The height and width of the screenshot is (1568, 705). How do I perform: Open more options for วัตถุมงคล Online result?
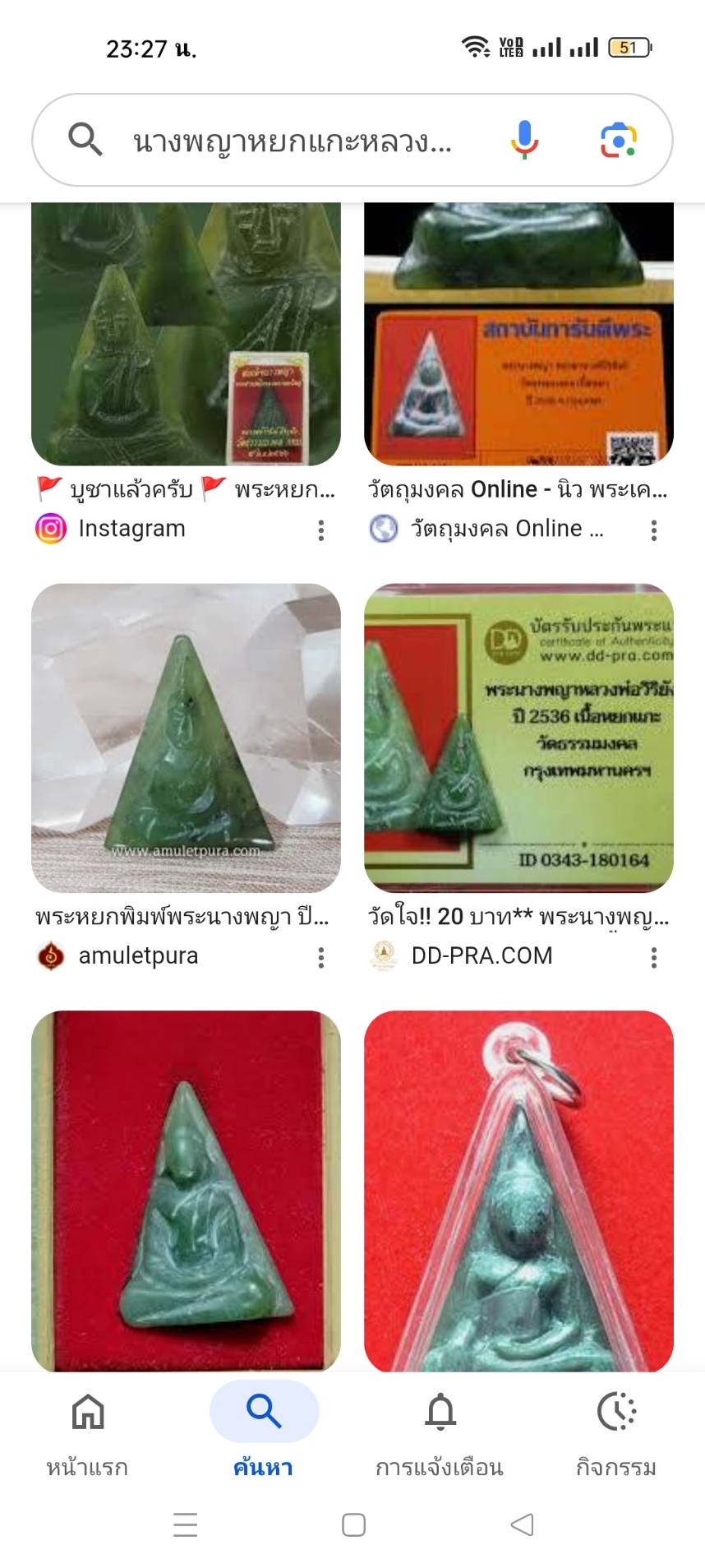654,530
